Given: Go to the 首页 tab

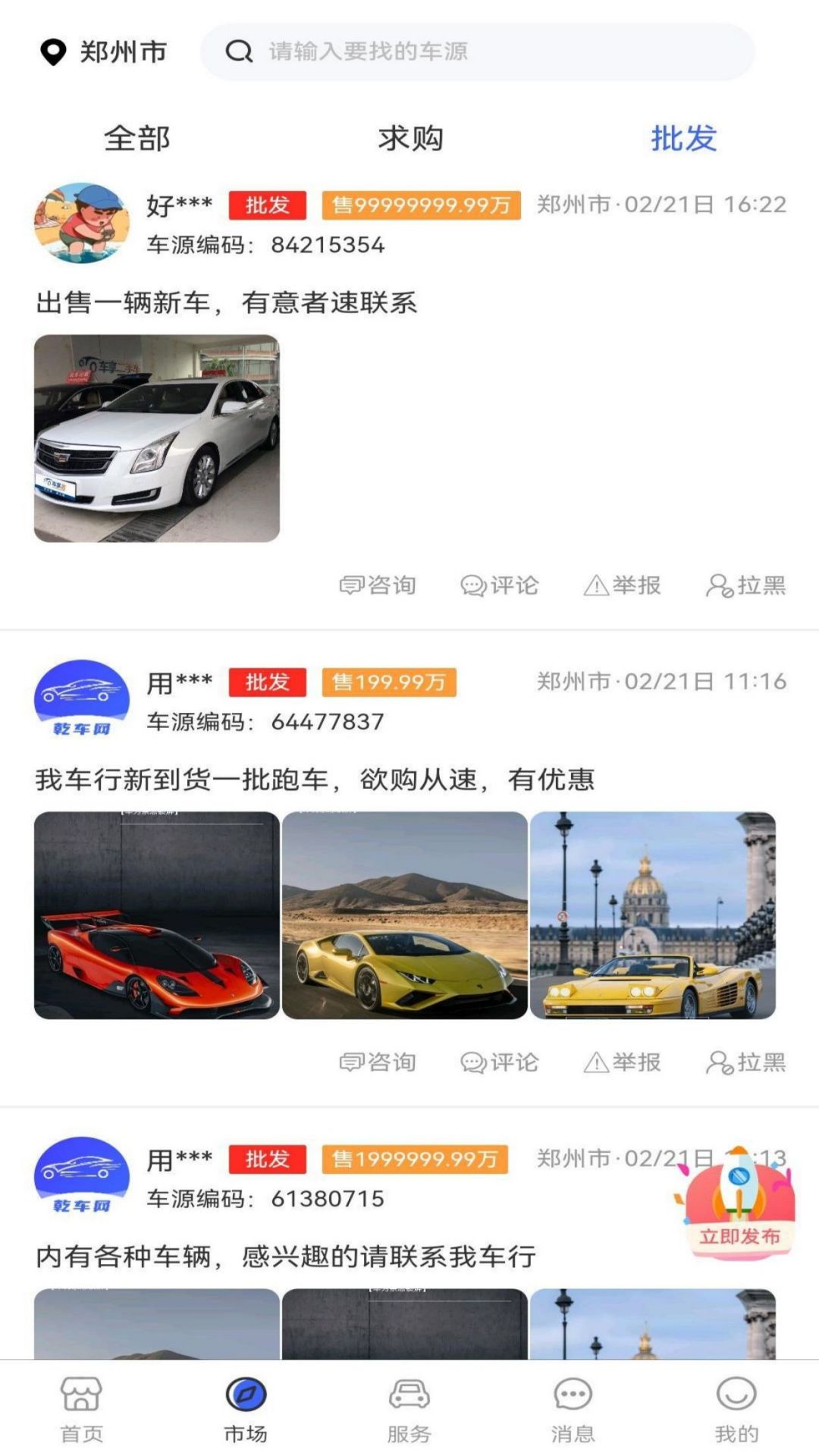Looking at the screenshot, I should pyautogui.click(x=81, y=1409).
